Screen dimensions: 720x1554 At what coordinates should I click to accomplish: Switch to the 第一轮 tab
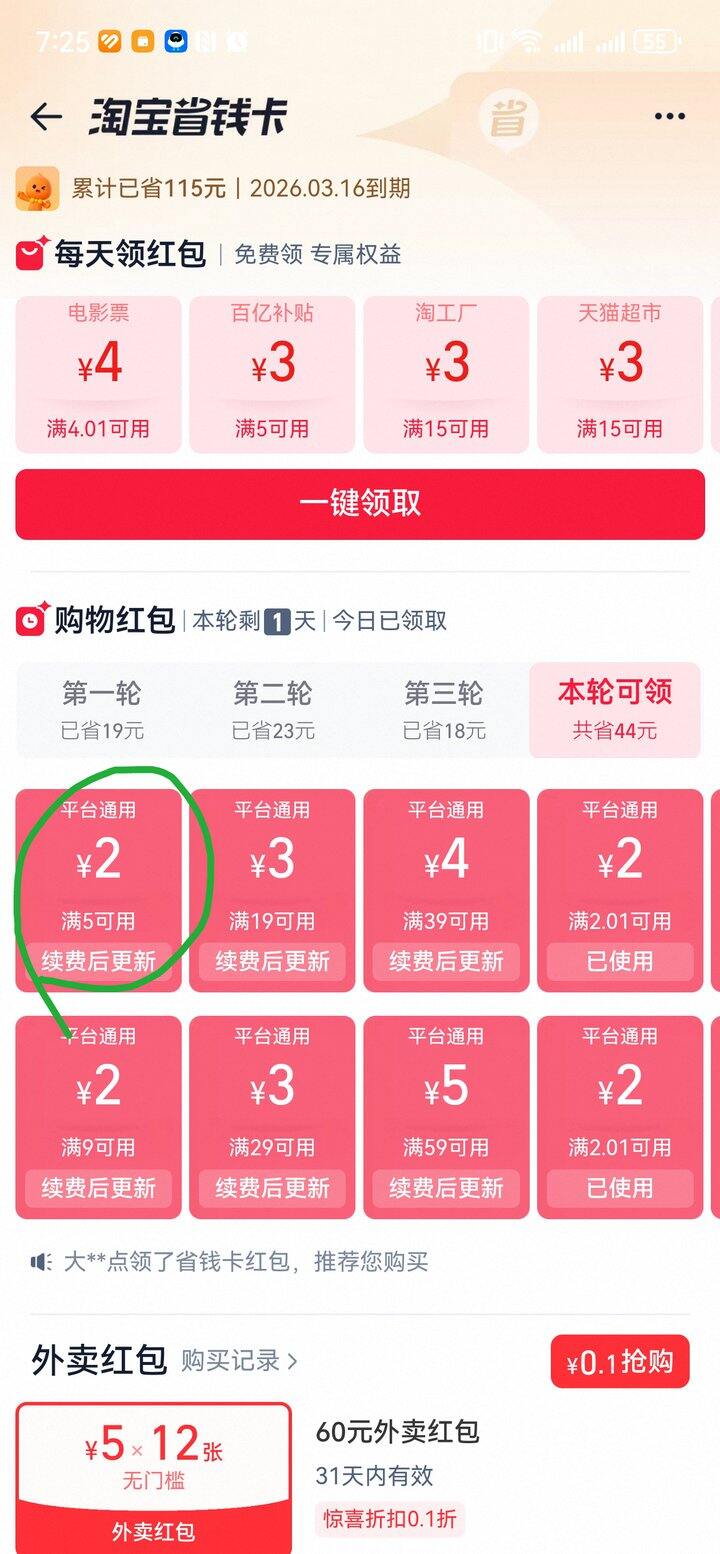click(102, 710)
